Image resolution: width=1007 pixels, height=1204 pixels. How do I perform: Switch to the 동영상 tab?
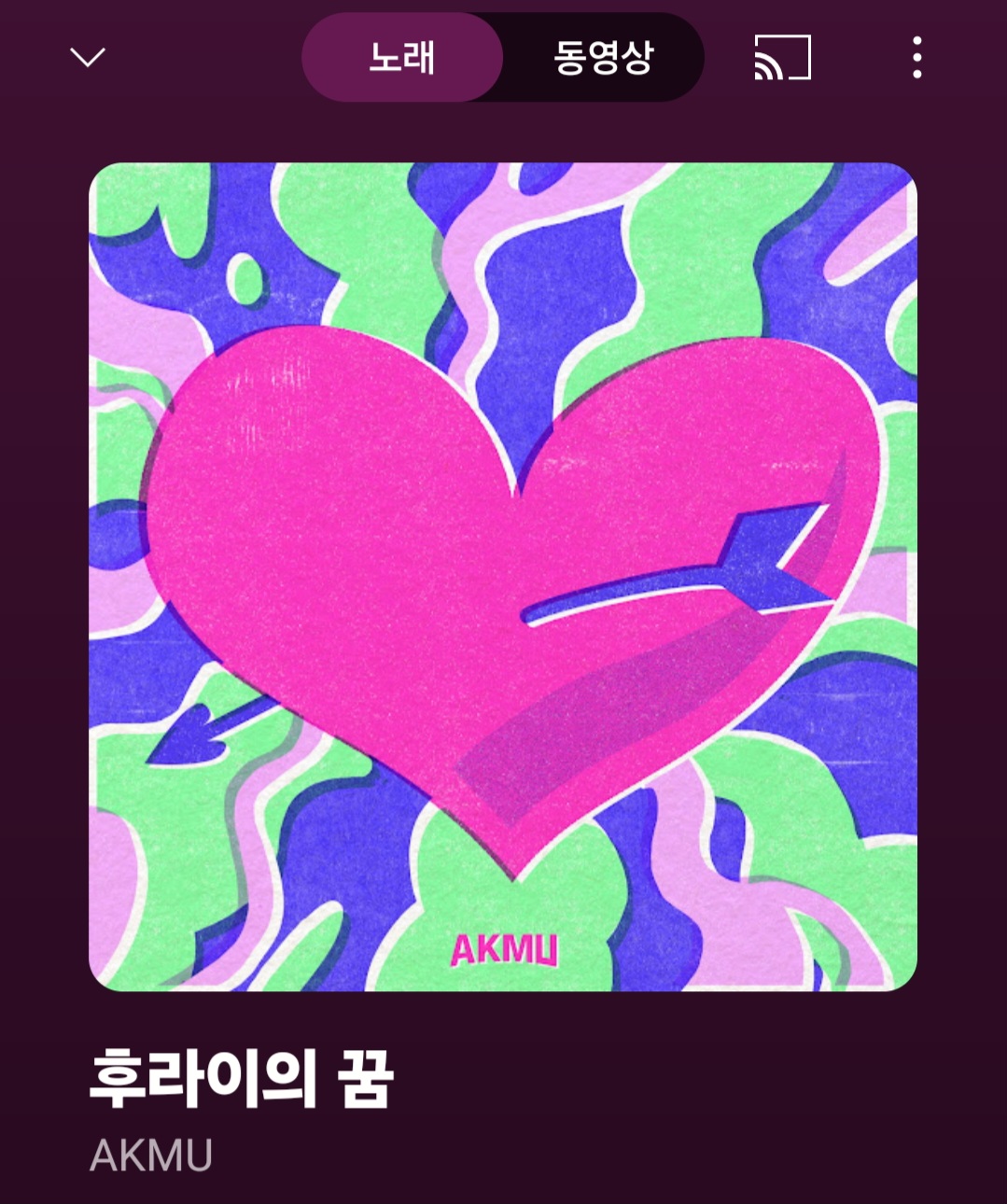tap(603, 58)
